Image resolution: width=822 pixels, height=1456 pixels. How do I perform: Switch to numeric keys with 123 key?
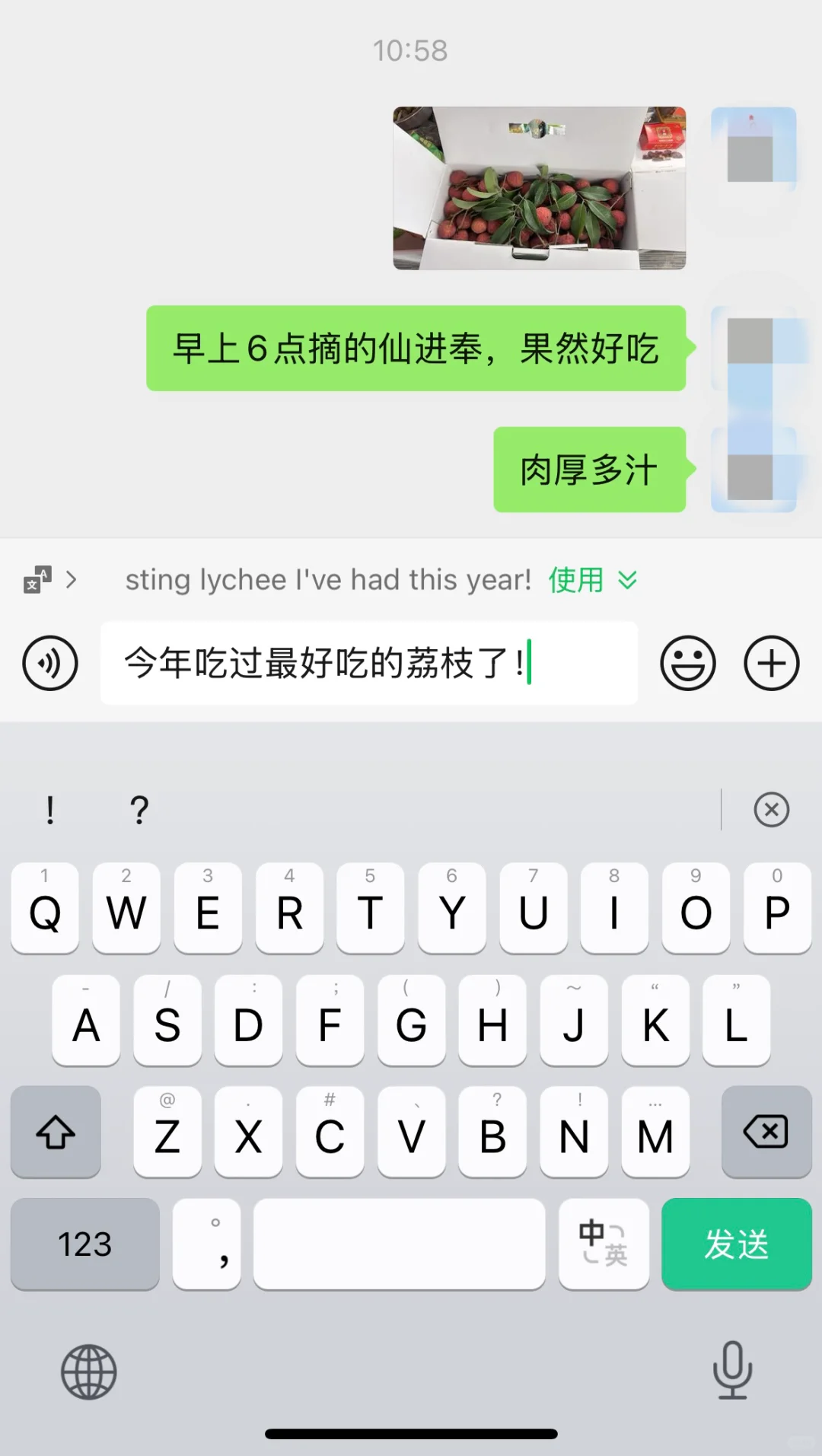coord(84,1244)
